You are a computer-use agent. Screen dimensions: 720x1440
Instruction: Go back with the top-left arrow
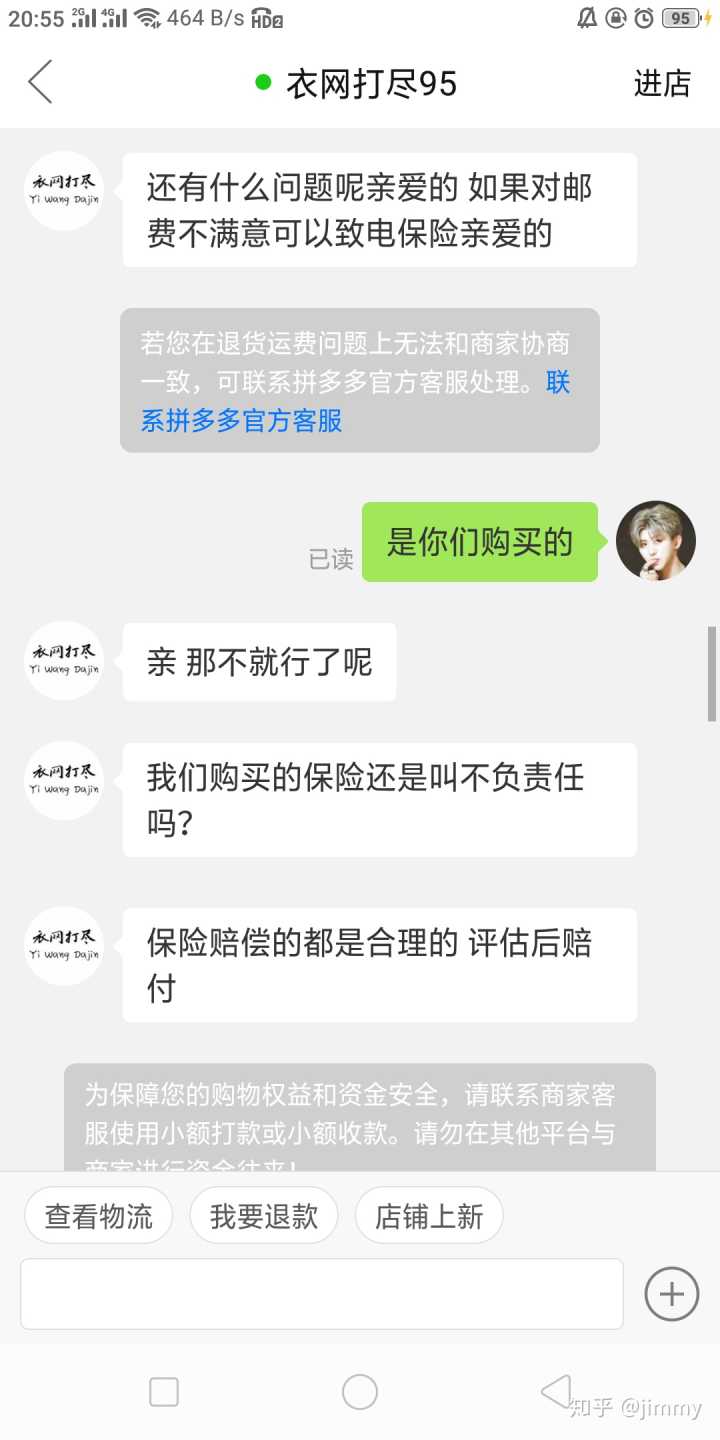point(40,82)
